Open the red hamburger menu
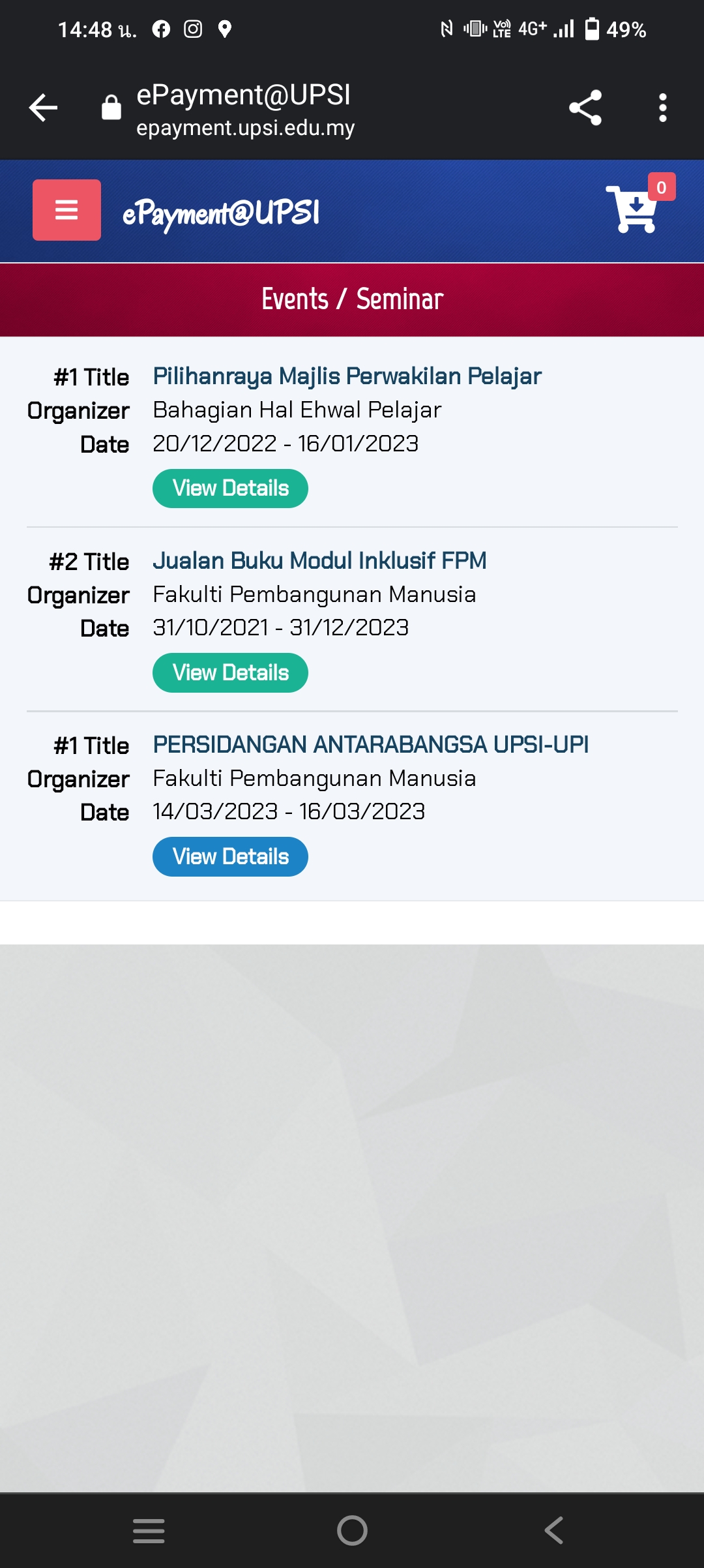The width and height of the screenshot is (704, 1568). click(x=66, y=210)
